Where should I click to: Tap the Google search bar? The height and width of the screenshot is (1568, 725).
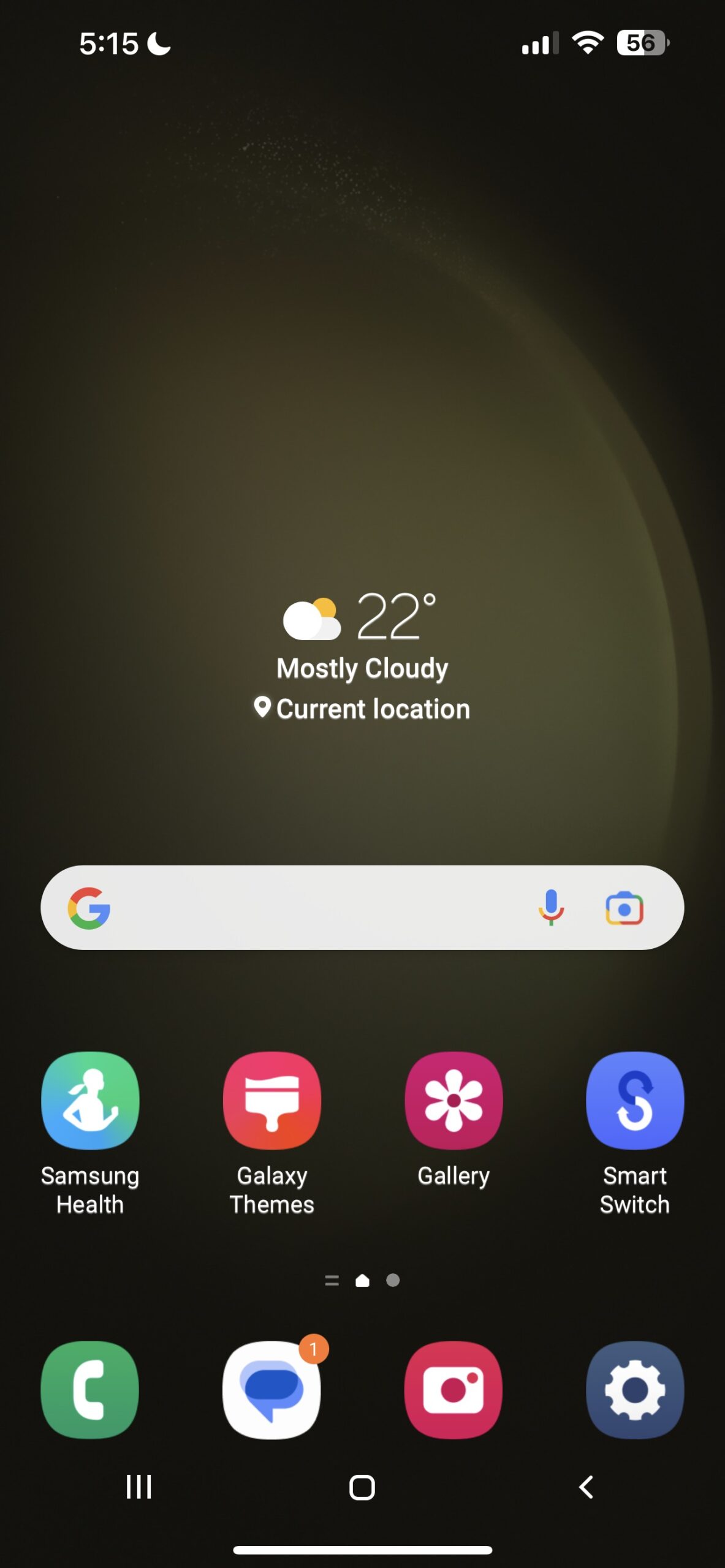319,908
